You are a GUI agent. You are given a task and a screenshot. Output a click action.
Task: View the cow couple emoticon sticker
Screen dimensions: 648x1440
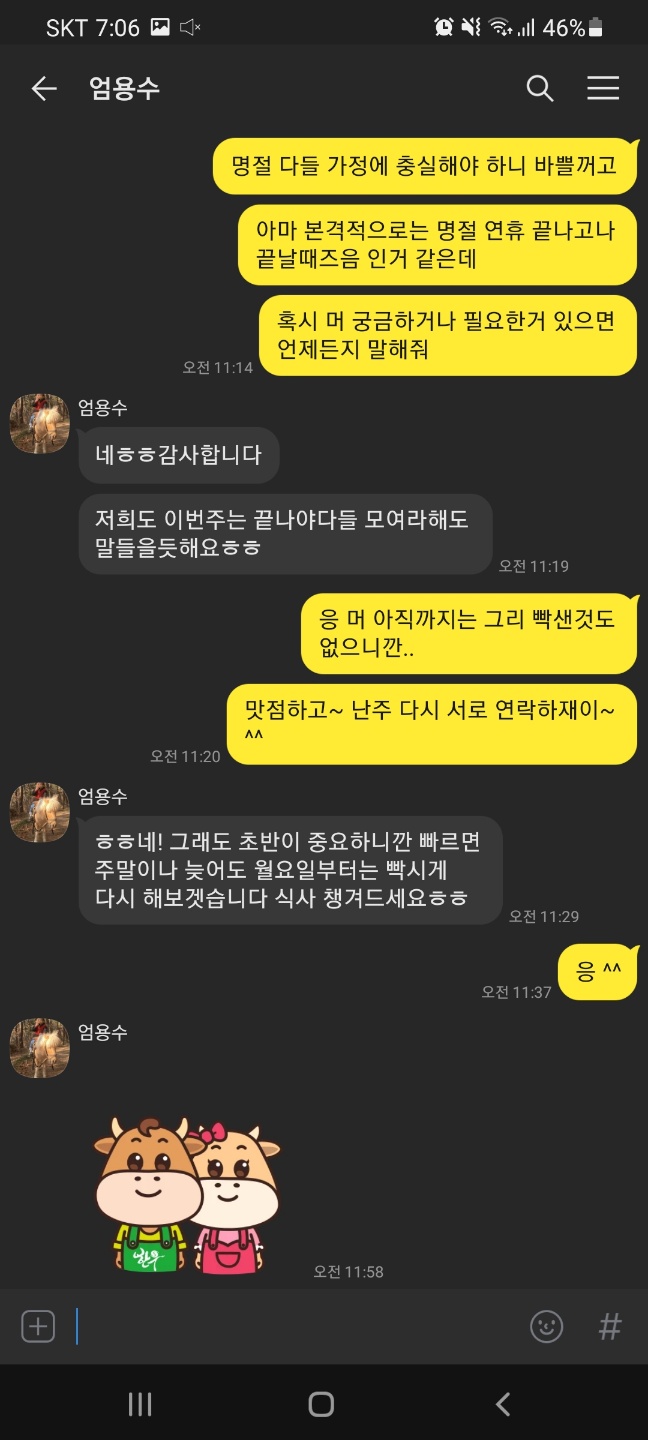187,1195
